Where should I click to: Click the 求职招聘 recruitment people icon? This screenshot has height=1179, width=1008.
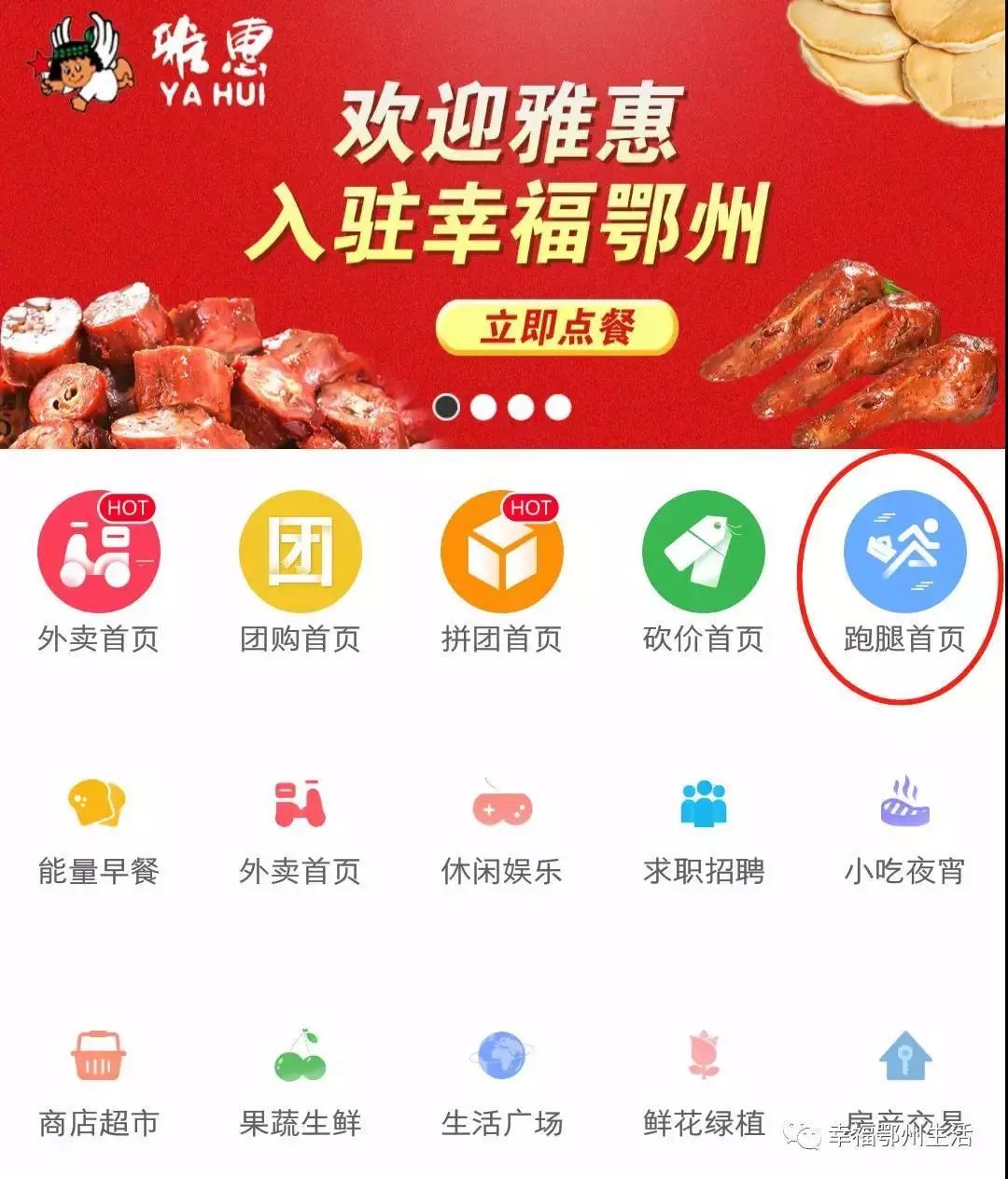click(705, 804)
